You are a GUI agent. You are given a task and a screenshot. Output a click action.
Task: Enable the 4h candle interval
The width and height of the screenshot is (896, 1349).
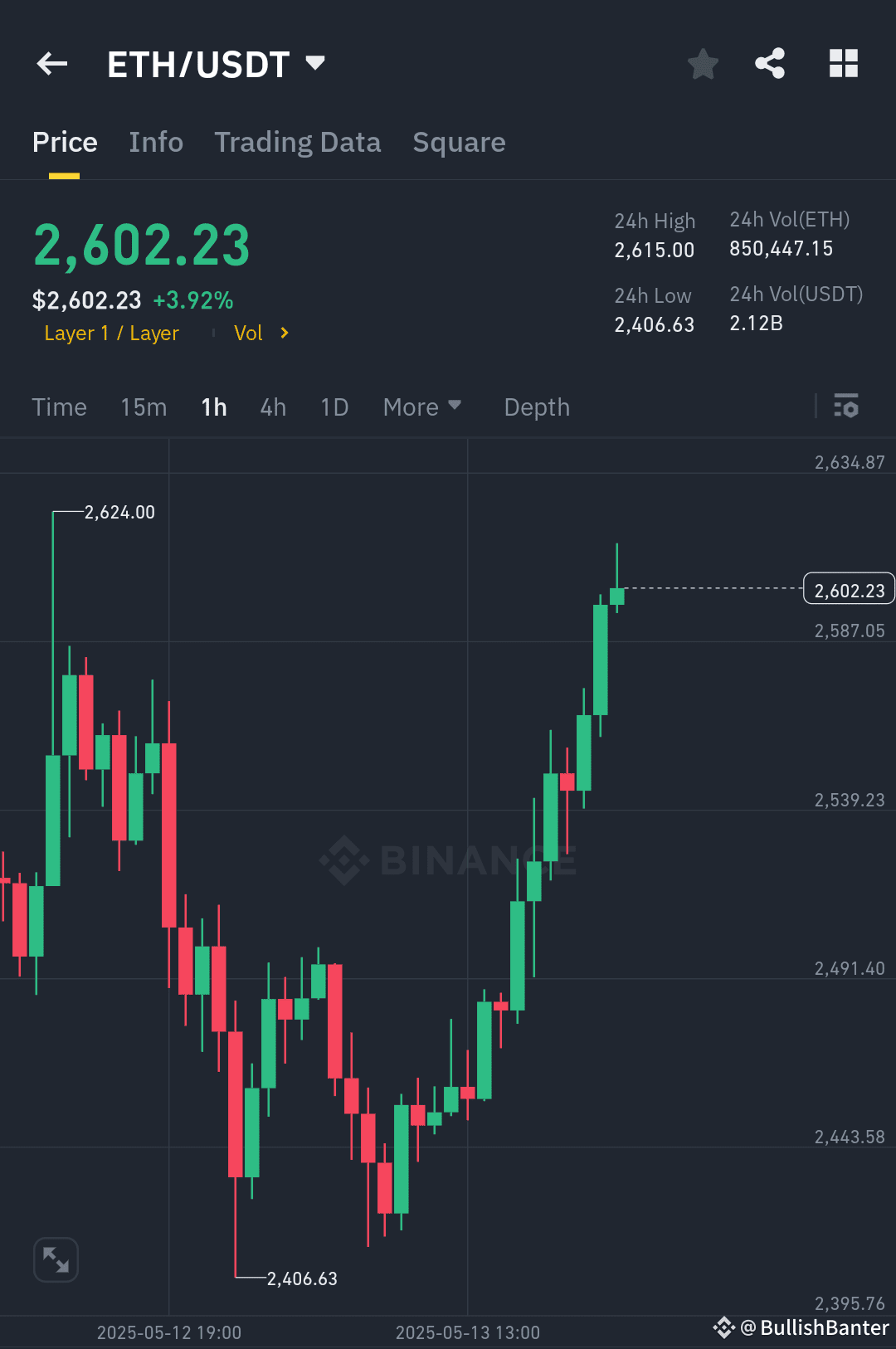(272, 407)
